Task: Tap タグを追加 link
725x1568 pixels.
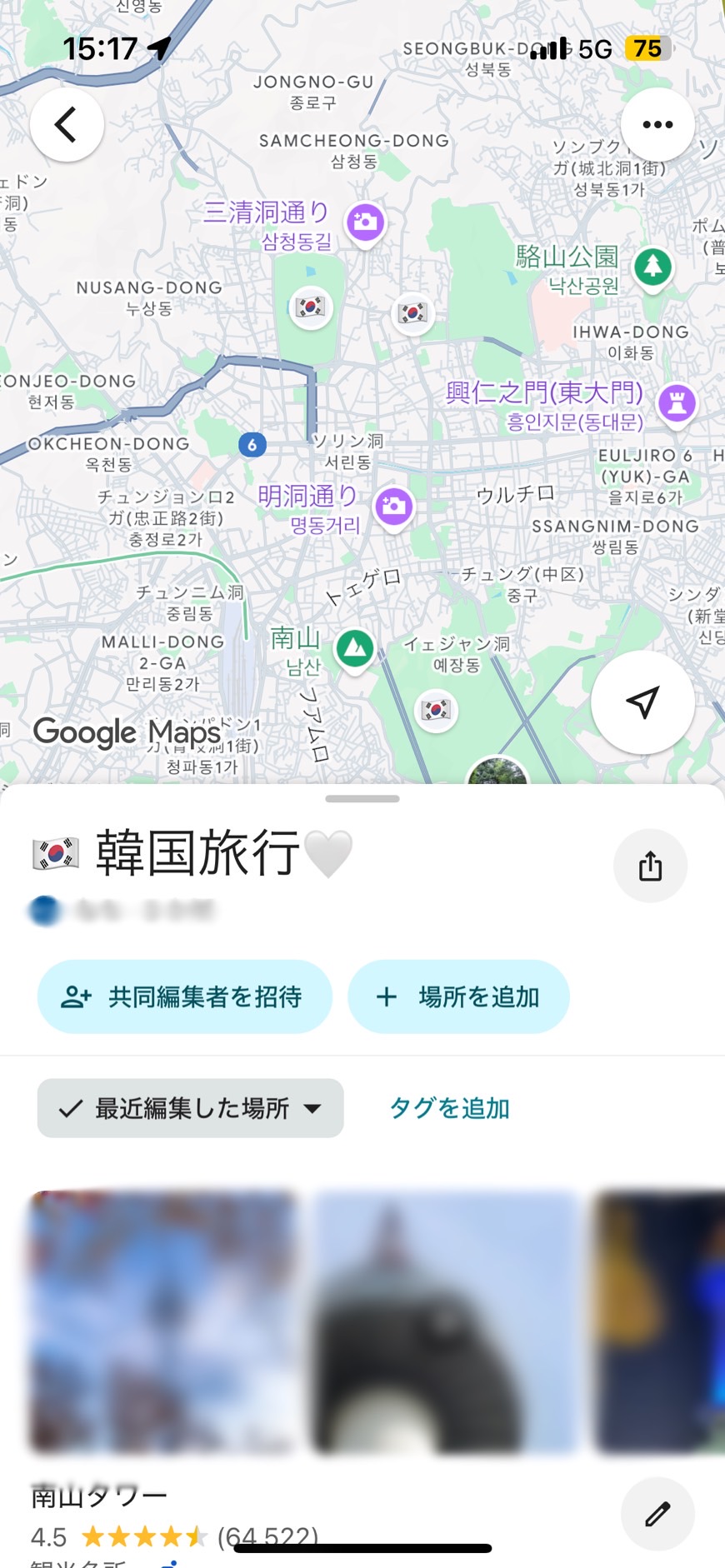Action: 449,1108
